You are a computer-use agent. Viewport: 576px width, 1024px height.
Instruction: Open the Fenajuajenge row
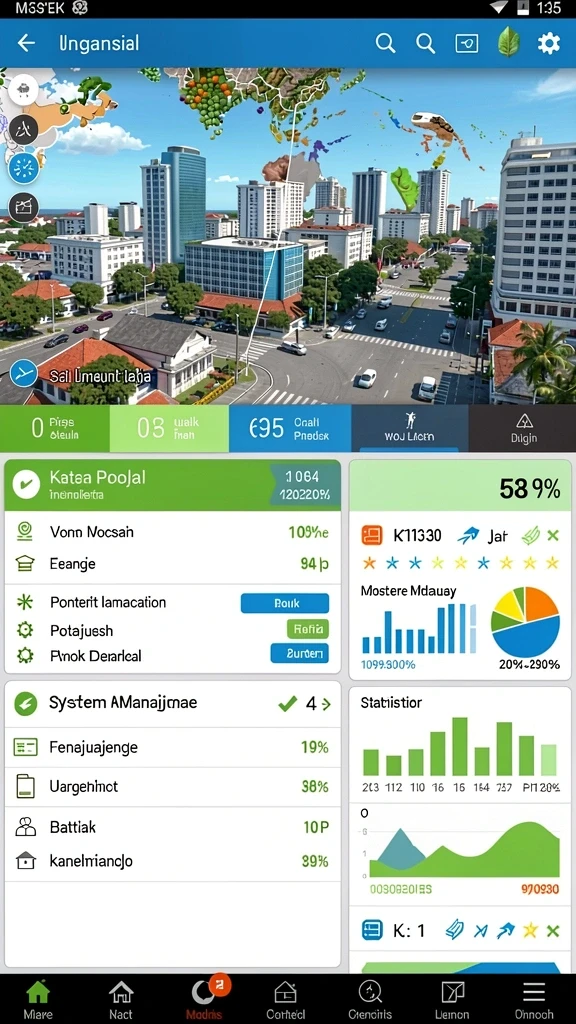coord(172,747)
